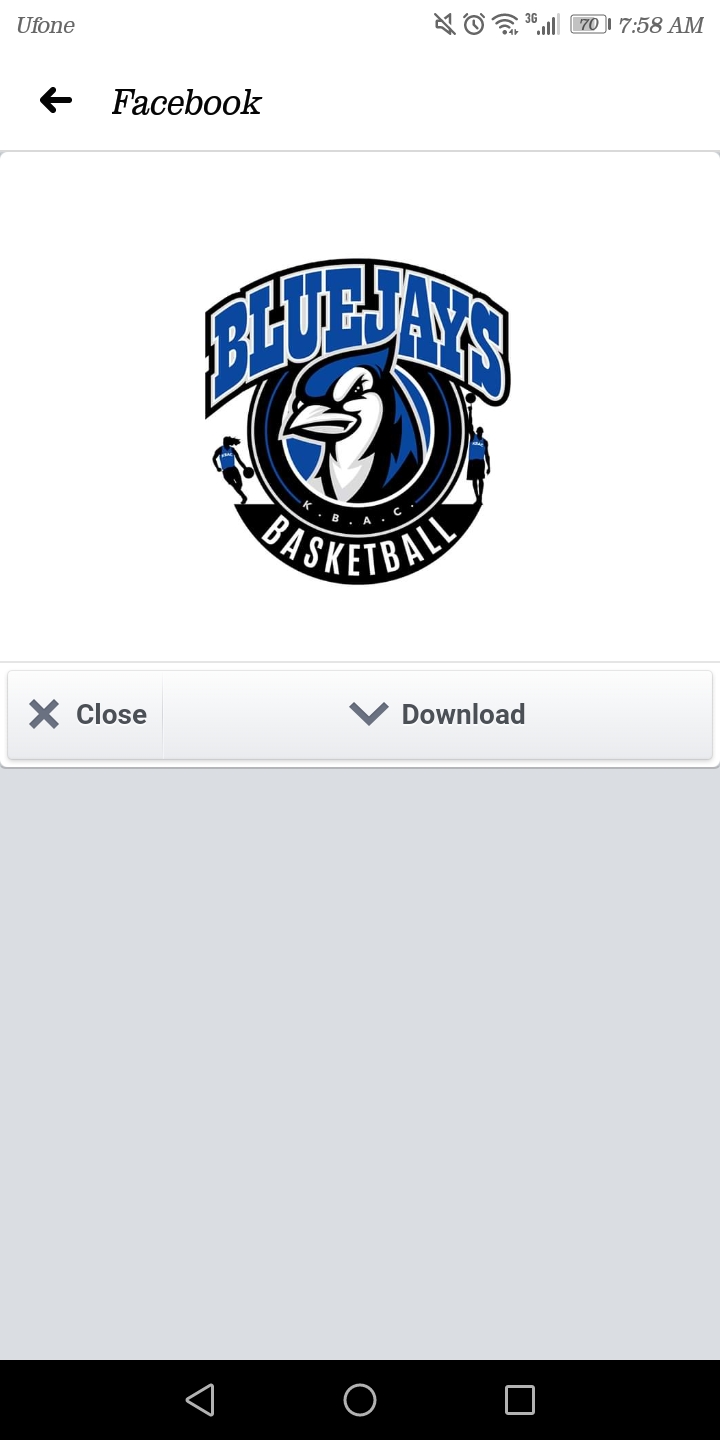Open the recent apps overview
The width and height of the screenshot is (720, 1440).
(x=519, y=1399)
